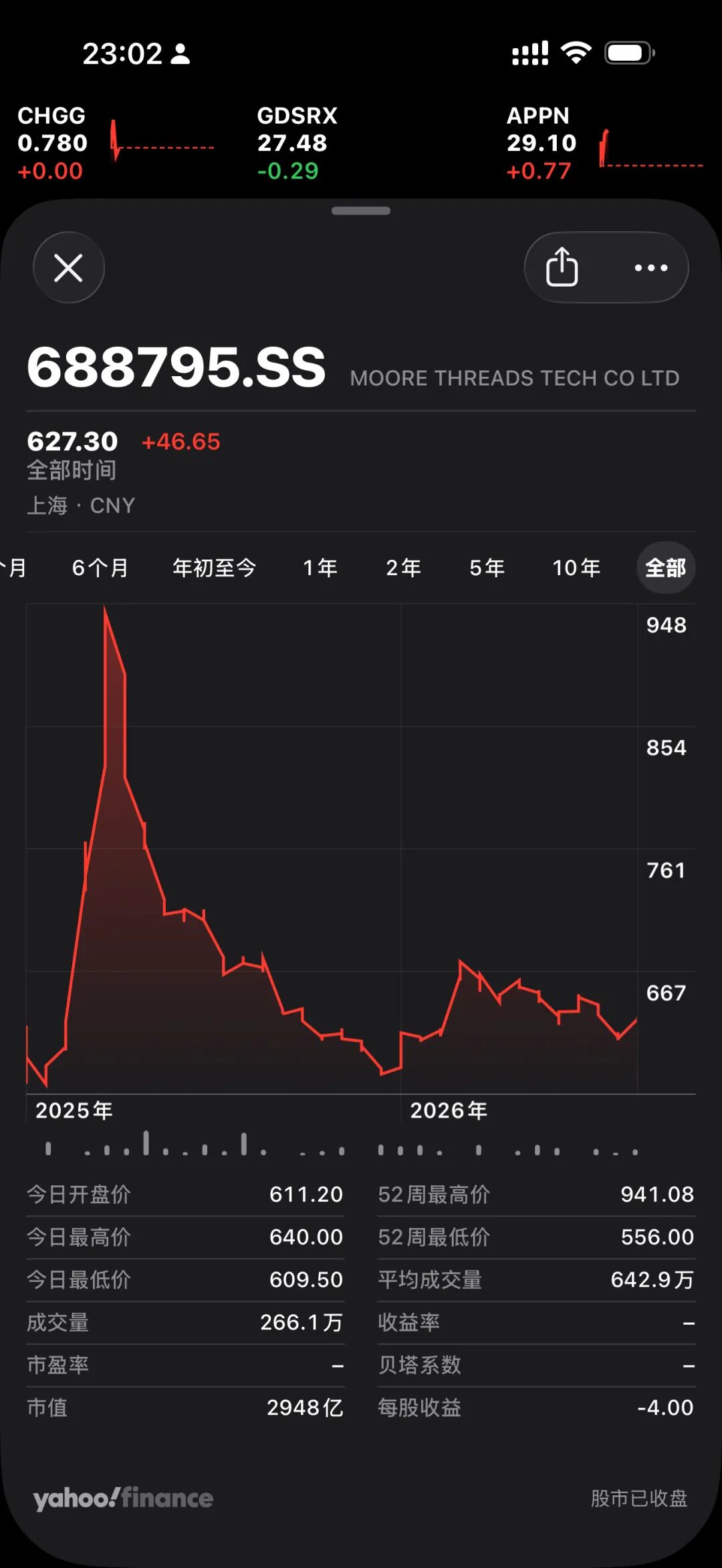
Task: Select the 年初至今 chart range
Action: [x=214, y=568]
